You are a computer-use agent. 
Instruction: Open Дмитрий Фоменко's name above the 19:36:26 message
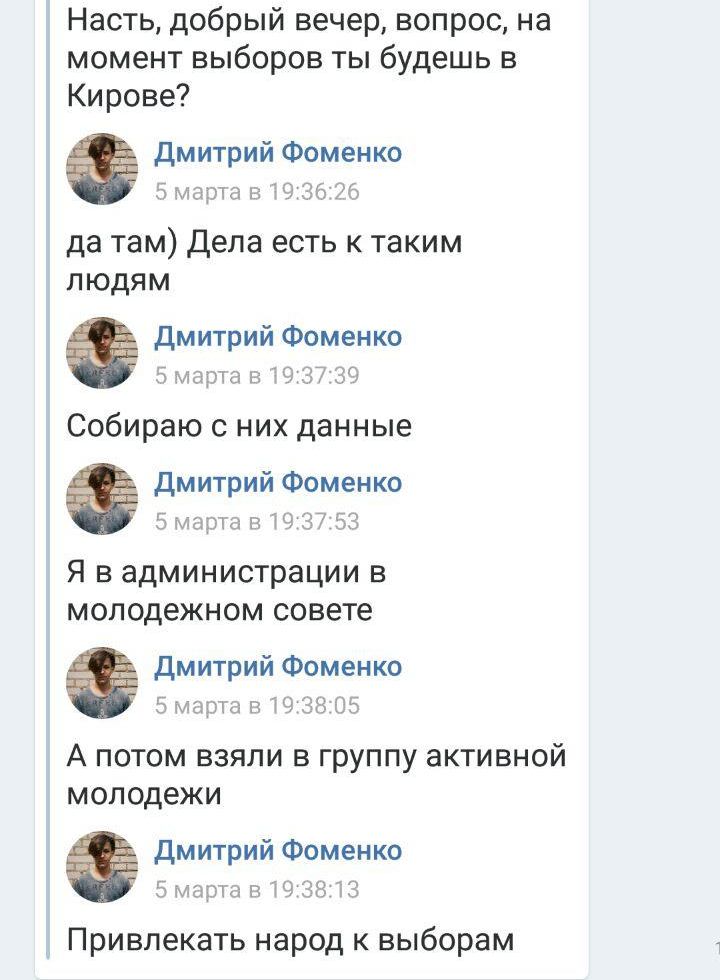click(x=278, y=153)
